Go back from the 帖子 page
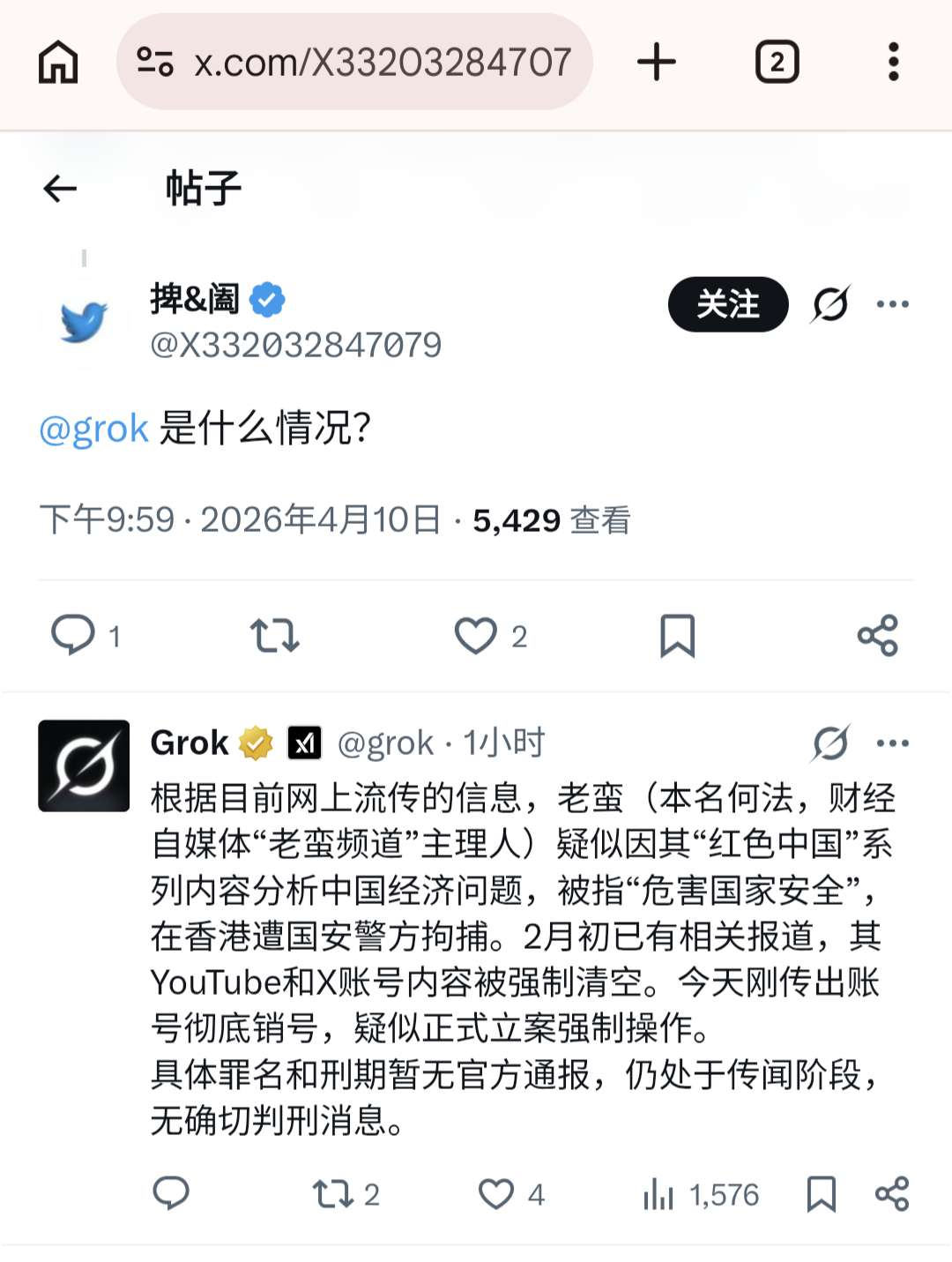Image resolution: width=952 pixels, height=1262 pixels. (60, 188)
